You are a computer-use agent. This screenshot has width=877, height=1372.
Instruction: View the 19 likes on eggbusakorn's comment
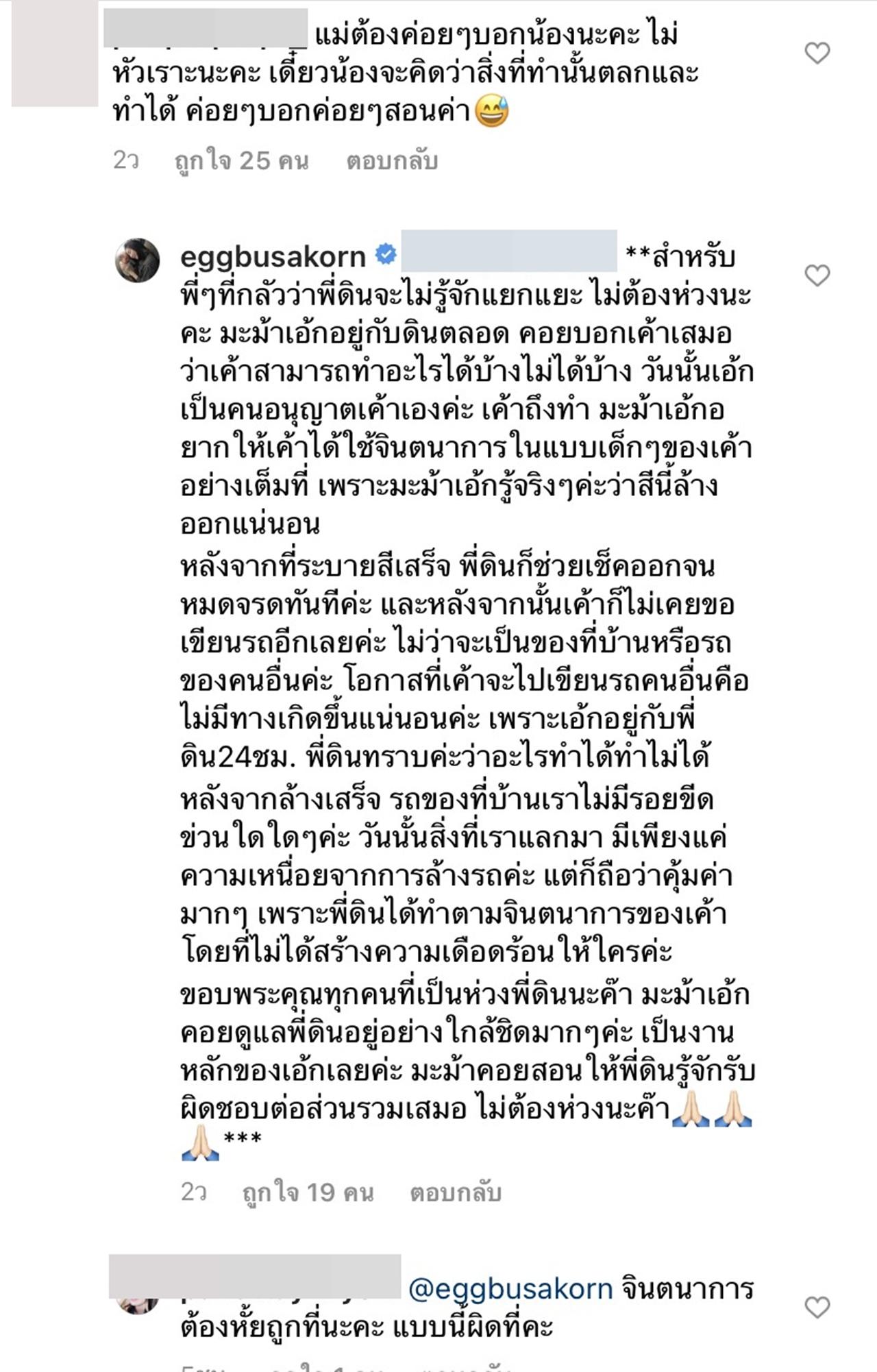pos(308,1193)
